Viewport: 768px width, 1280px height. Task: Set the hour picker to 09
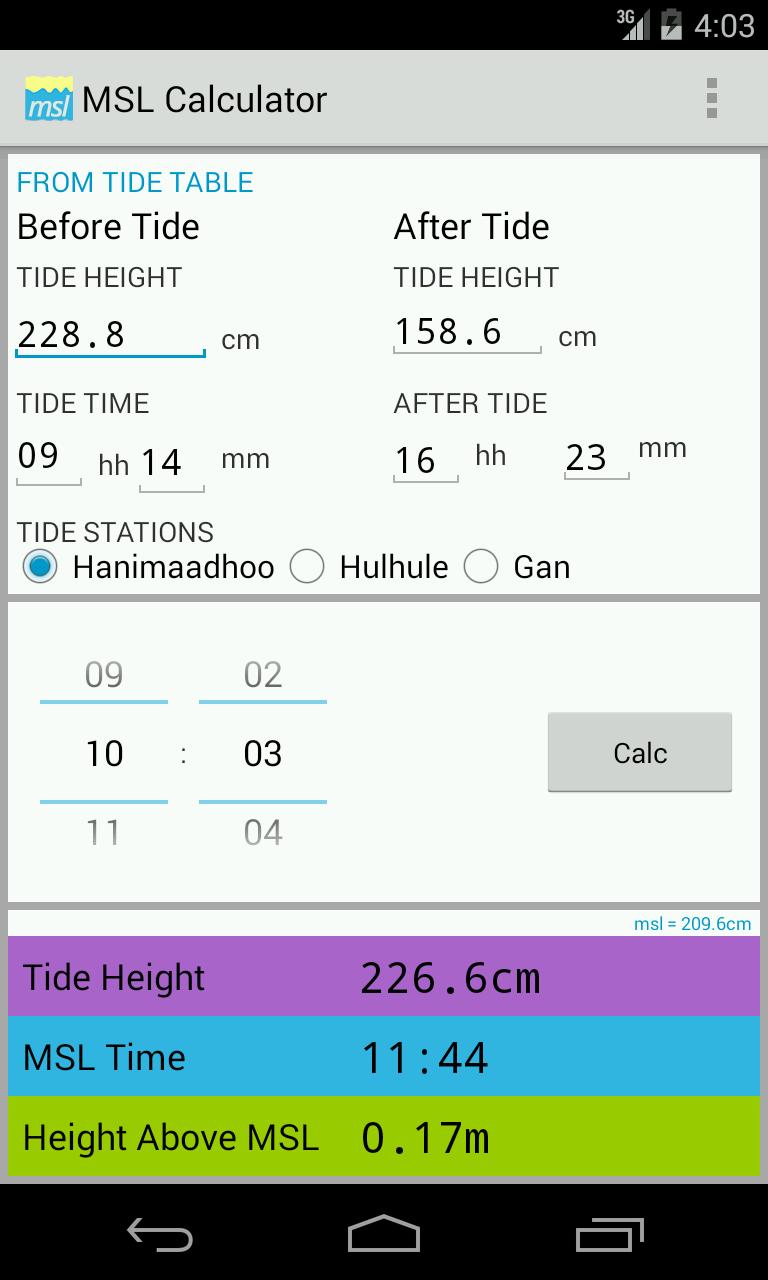tap(104, 675)
